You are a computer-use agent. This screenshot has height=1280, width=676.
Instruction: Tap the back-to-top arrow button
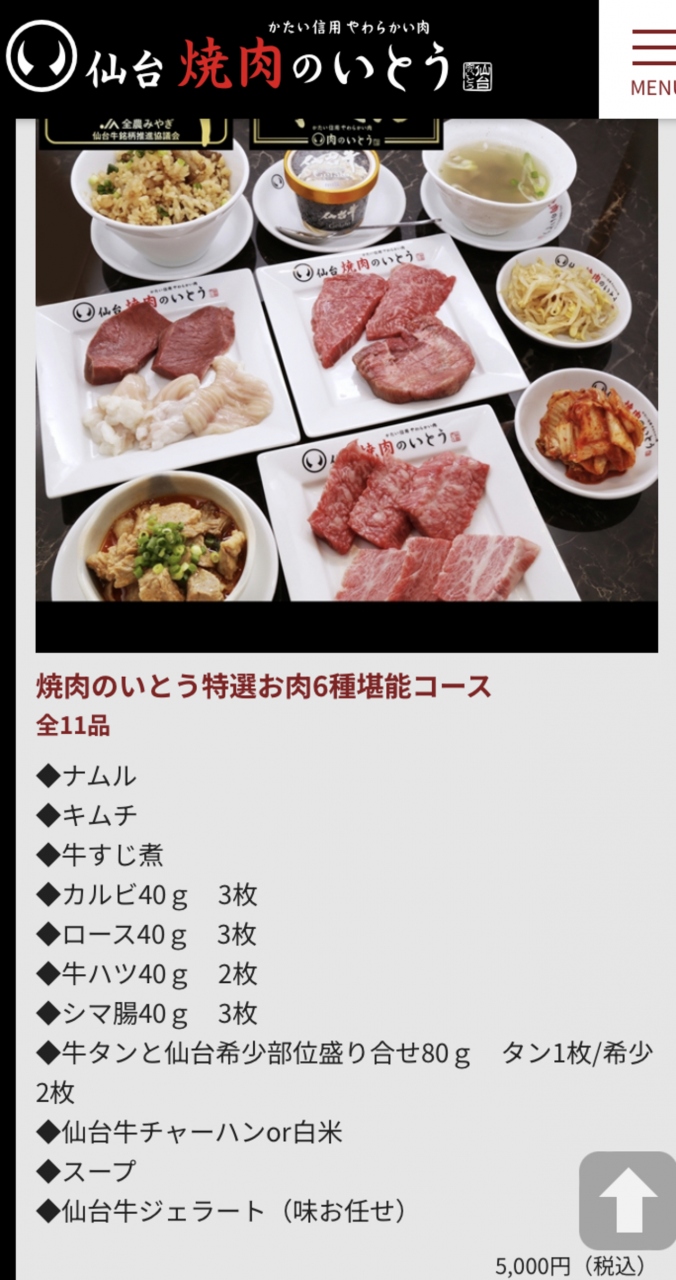[x=628, y=1200]
